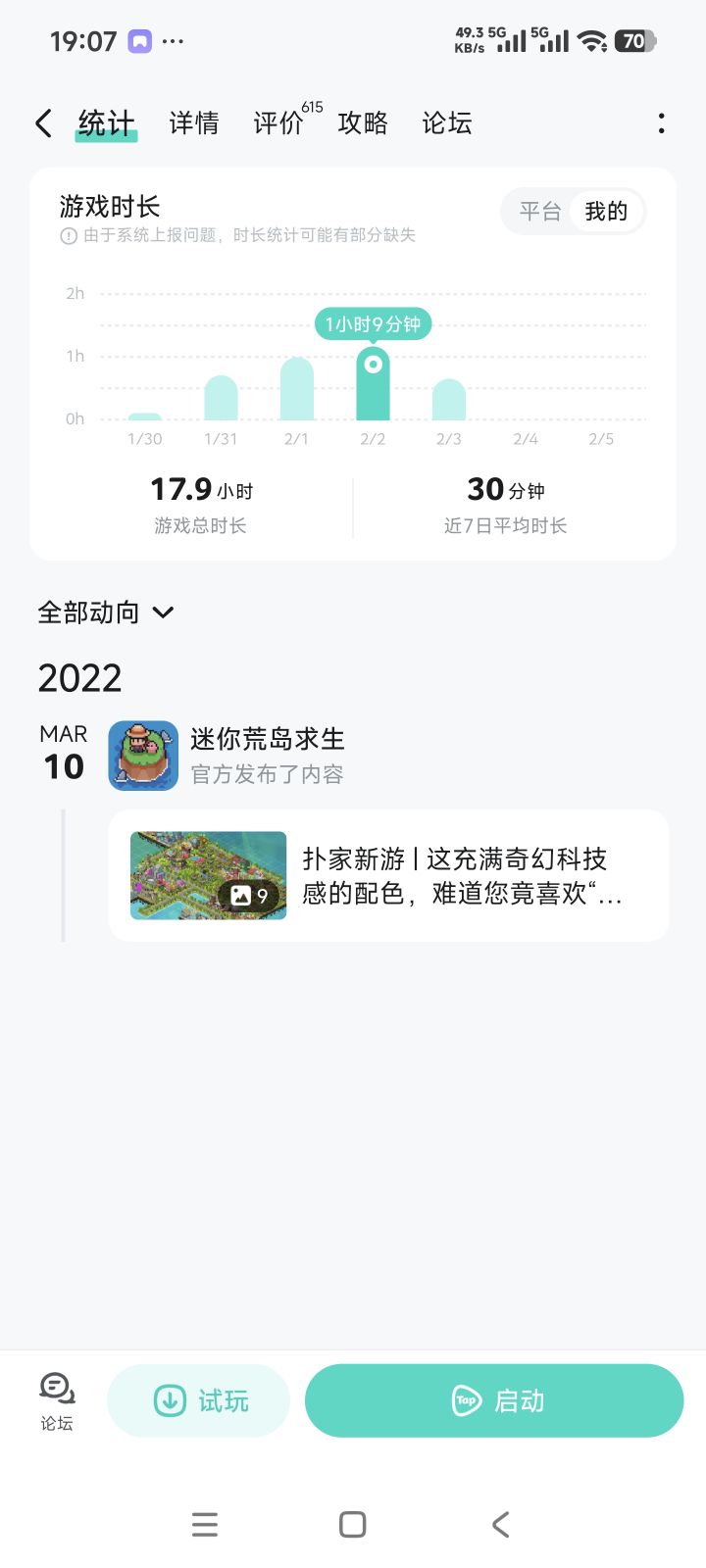Switch to the 攻略 guides tab

click(363, 123)
